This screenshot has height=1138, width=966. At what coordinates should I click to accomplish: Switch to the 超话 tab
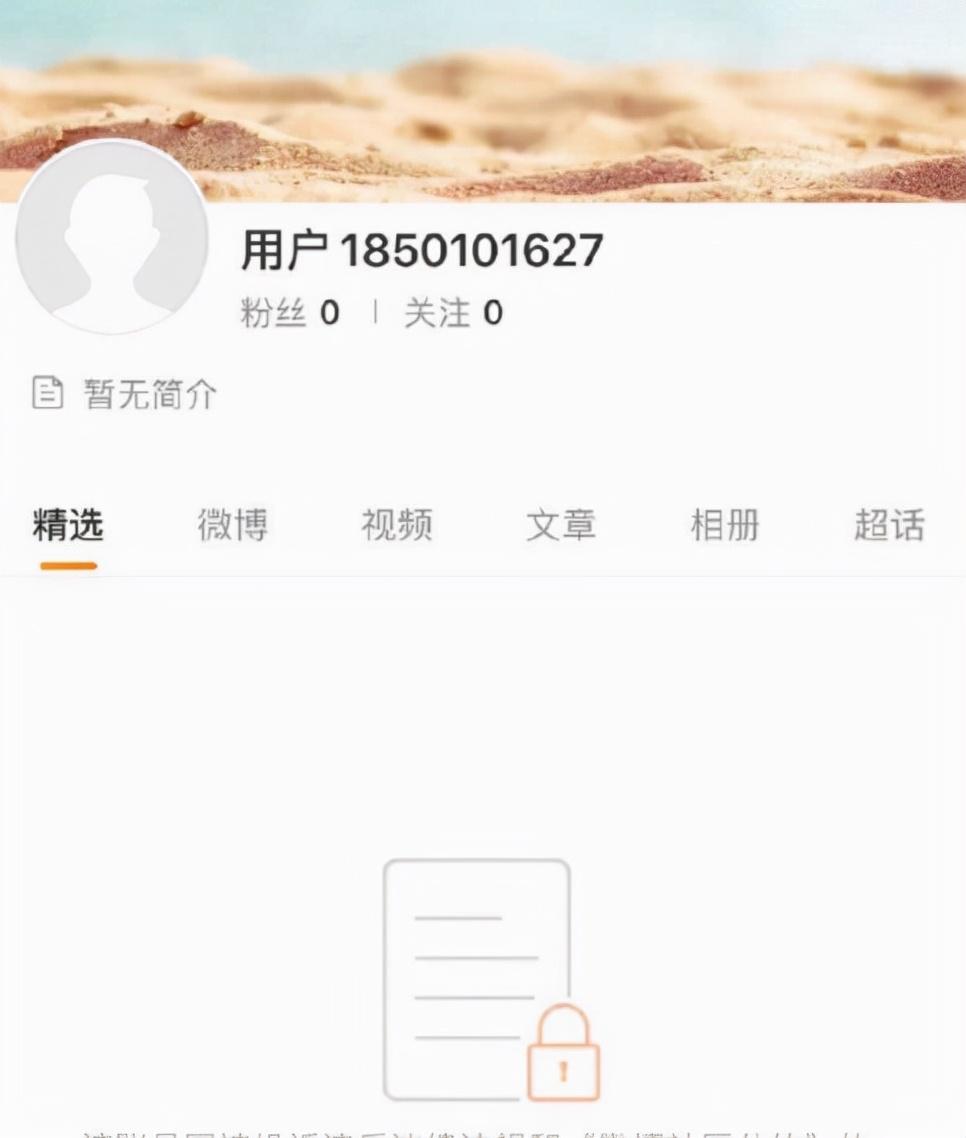coord(888,525)
